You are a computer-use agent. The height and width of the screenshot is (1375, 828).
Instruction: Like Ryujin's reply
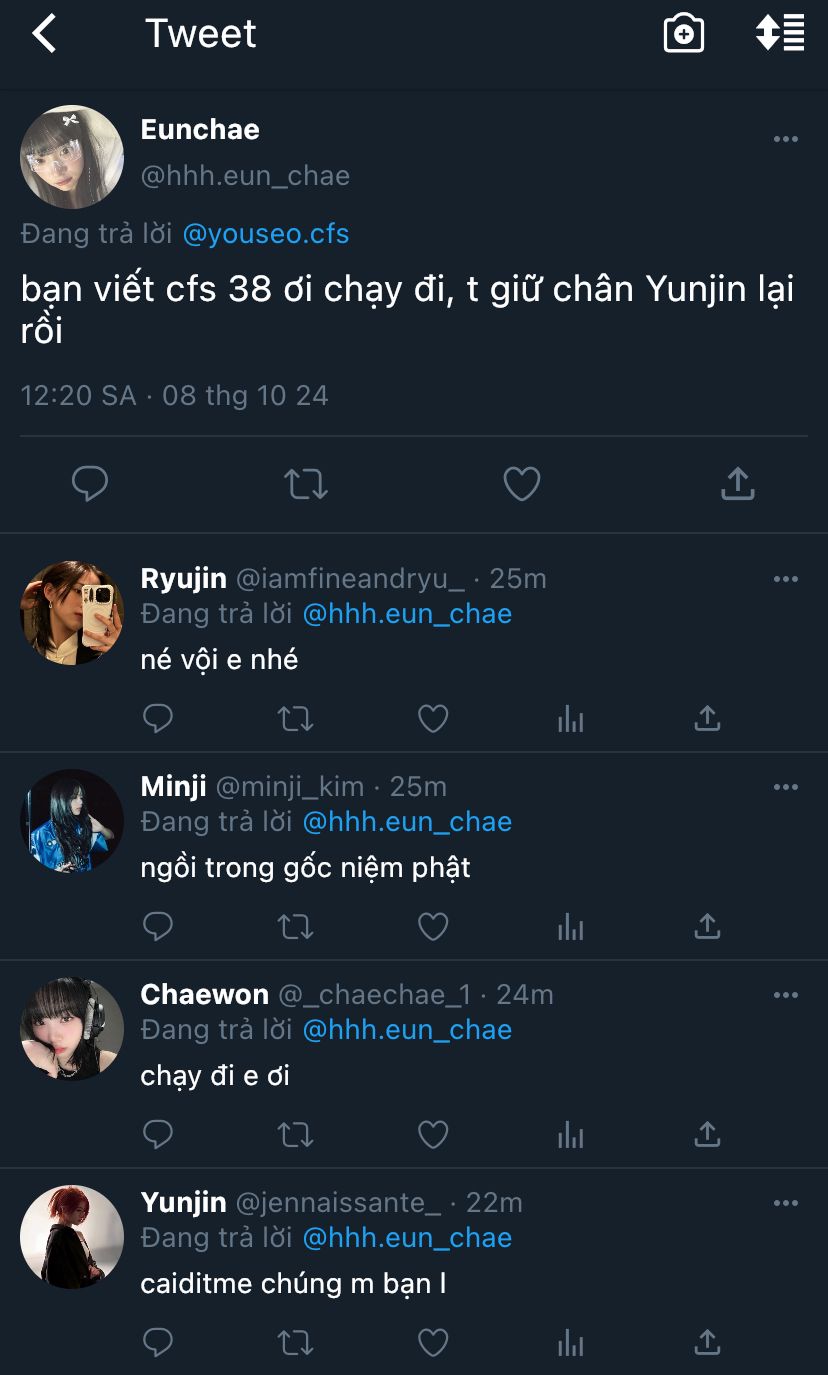coord(433,719)
